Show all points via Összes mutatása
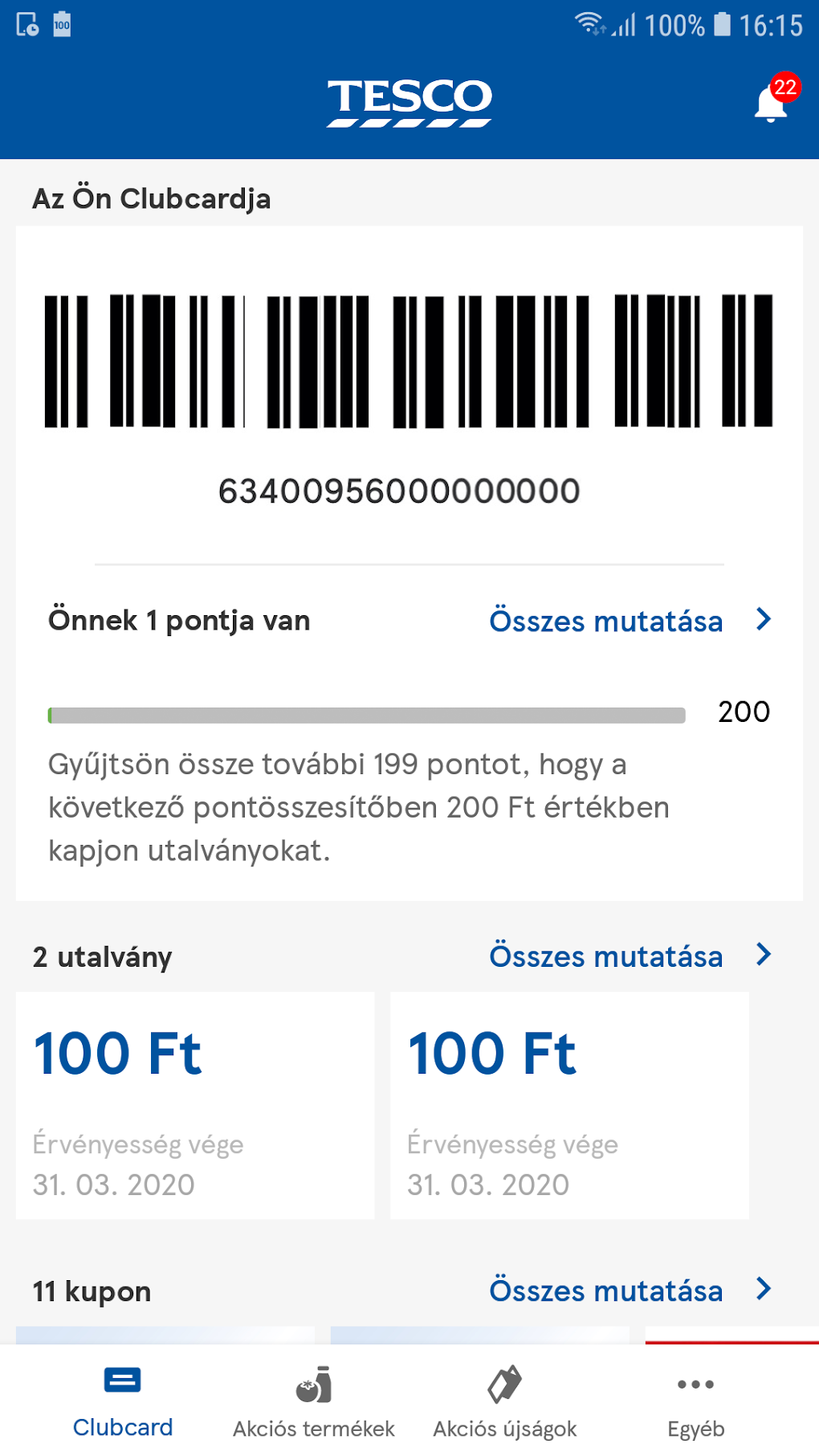 pyautogui.click(x=630, y=621)
